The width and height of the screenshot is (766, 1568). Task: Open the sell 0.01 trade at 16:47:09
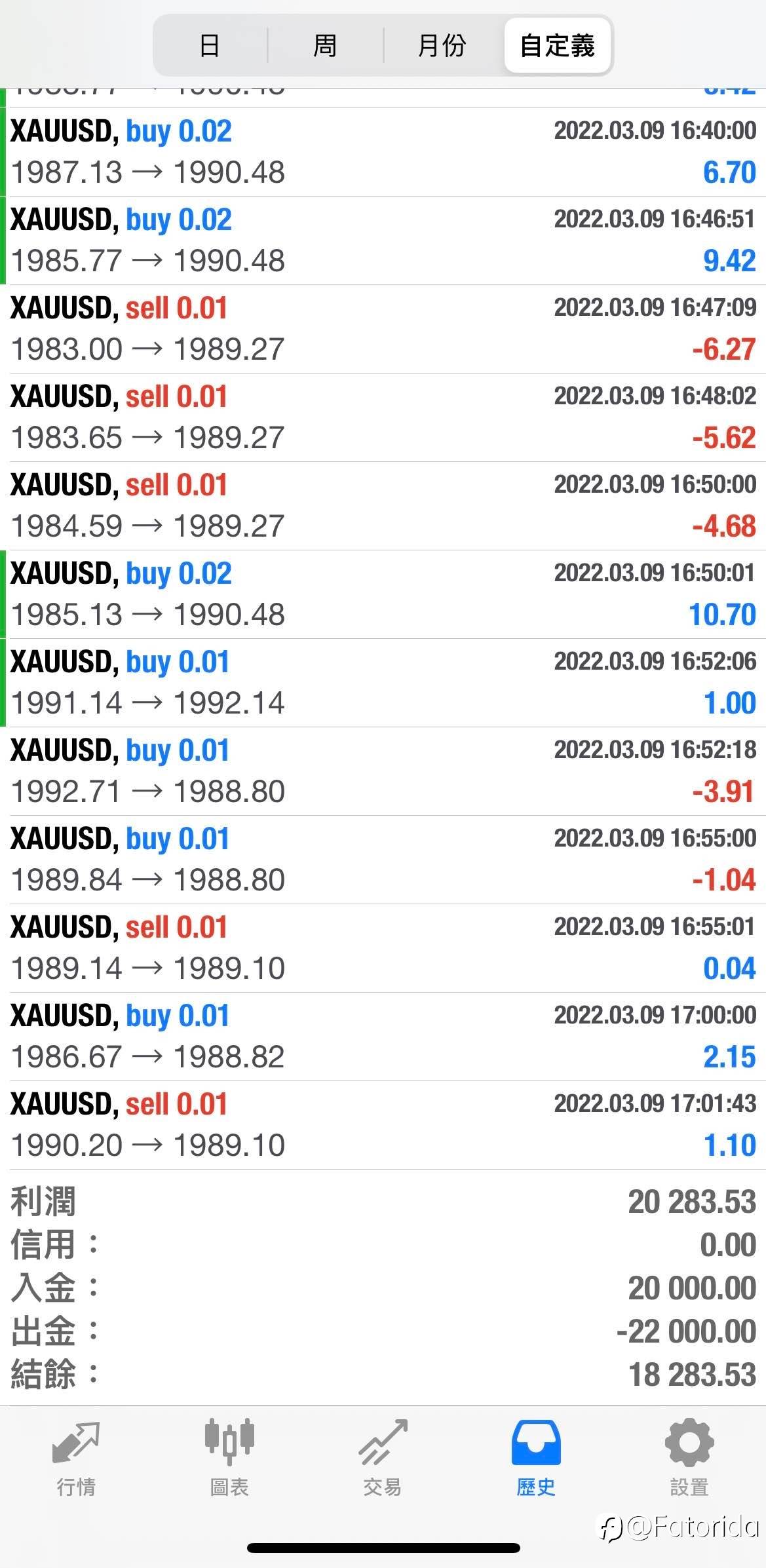tap(383, 329)
